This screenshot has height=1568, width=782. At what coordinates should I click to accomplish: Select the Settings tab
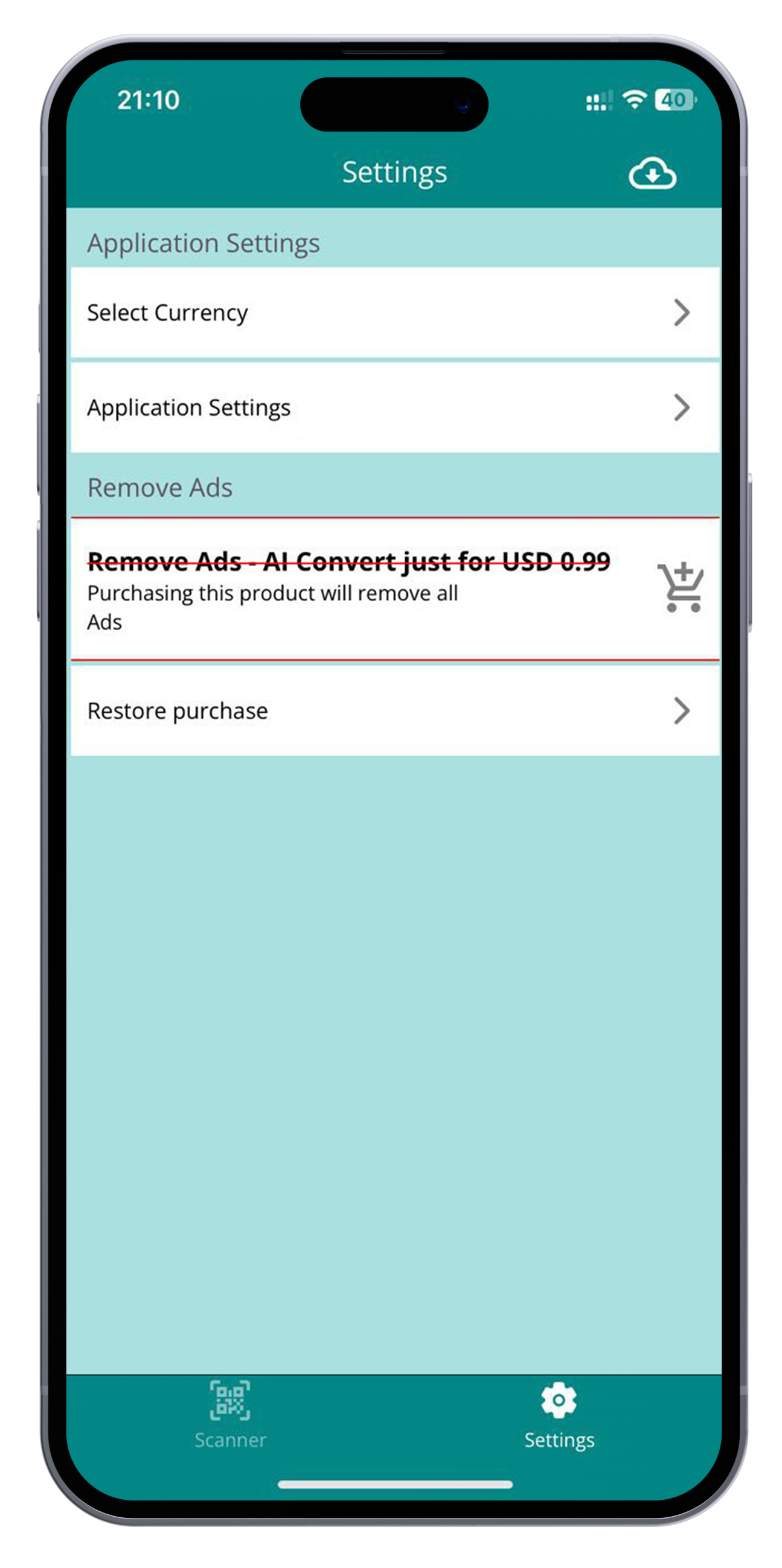tap(559, 1415)
